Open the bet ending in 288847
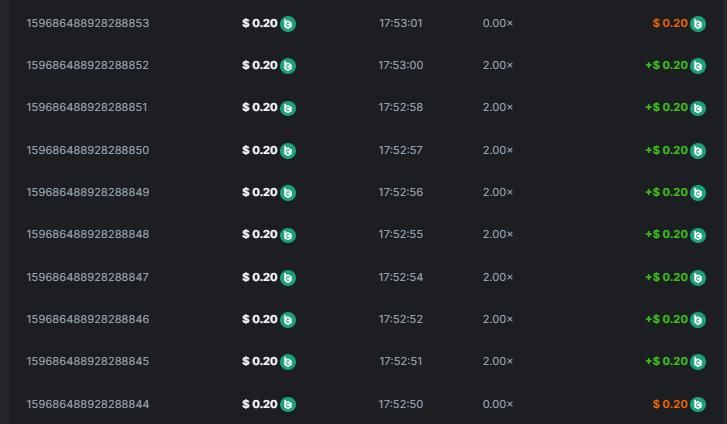The height and width of the screenshot is (424, 727). point(88,277)
